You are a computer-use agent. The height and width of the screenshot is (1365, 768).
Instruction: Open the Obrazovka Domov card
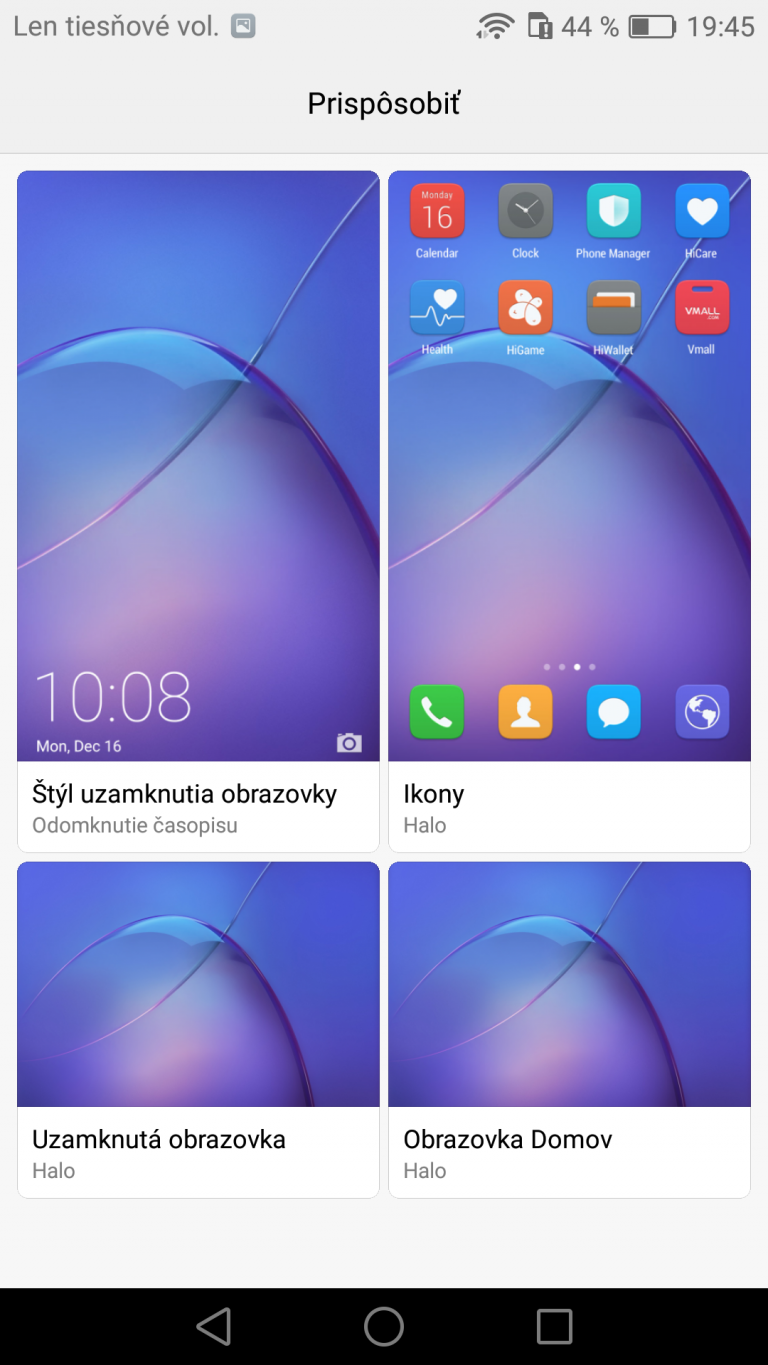pyautogui.click(x=569, y=1029)
